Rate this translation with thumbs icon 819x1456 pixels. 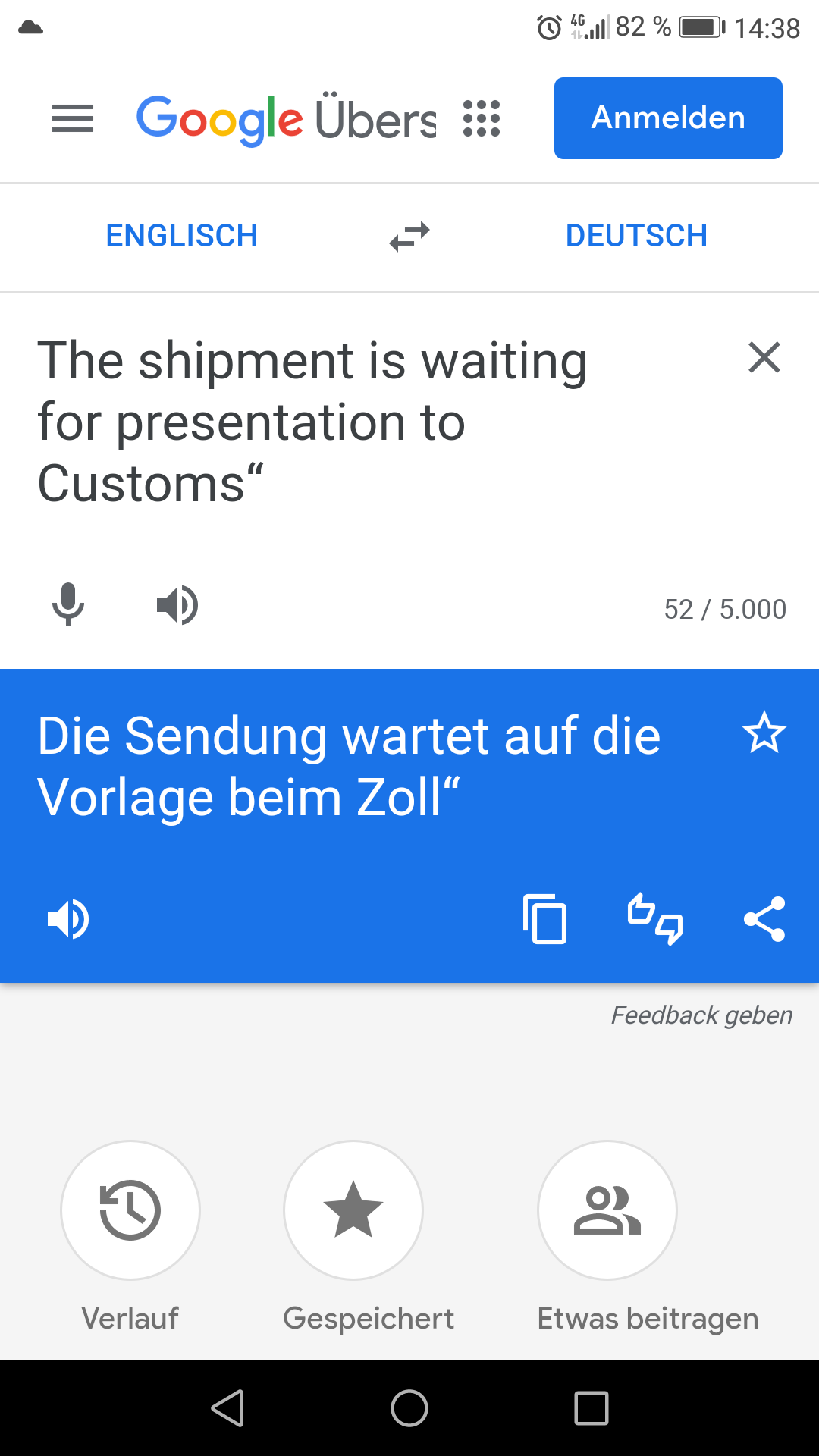point(655,919)
